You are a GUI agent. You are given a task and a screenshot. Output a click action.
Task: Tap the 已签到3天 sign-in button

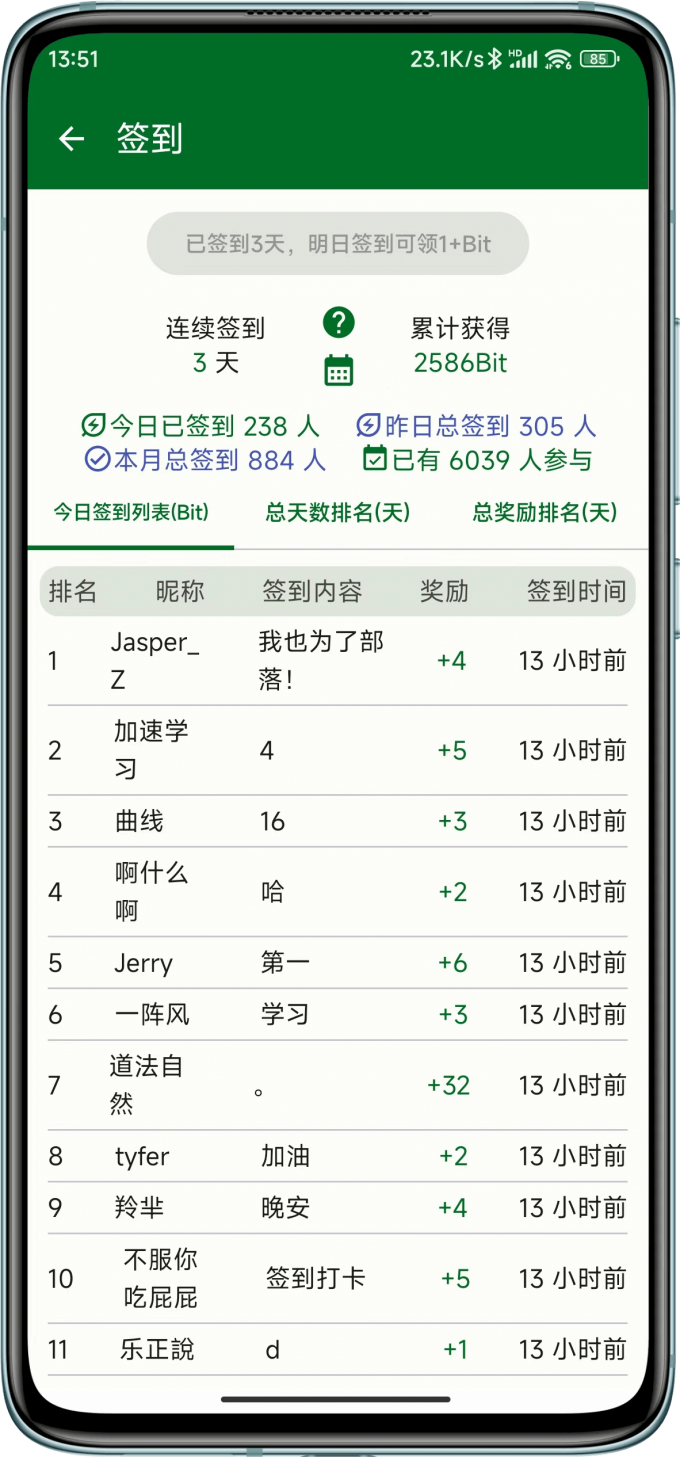coord(338,243)
